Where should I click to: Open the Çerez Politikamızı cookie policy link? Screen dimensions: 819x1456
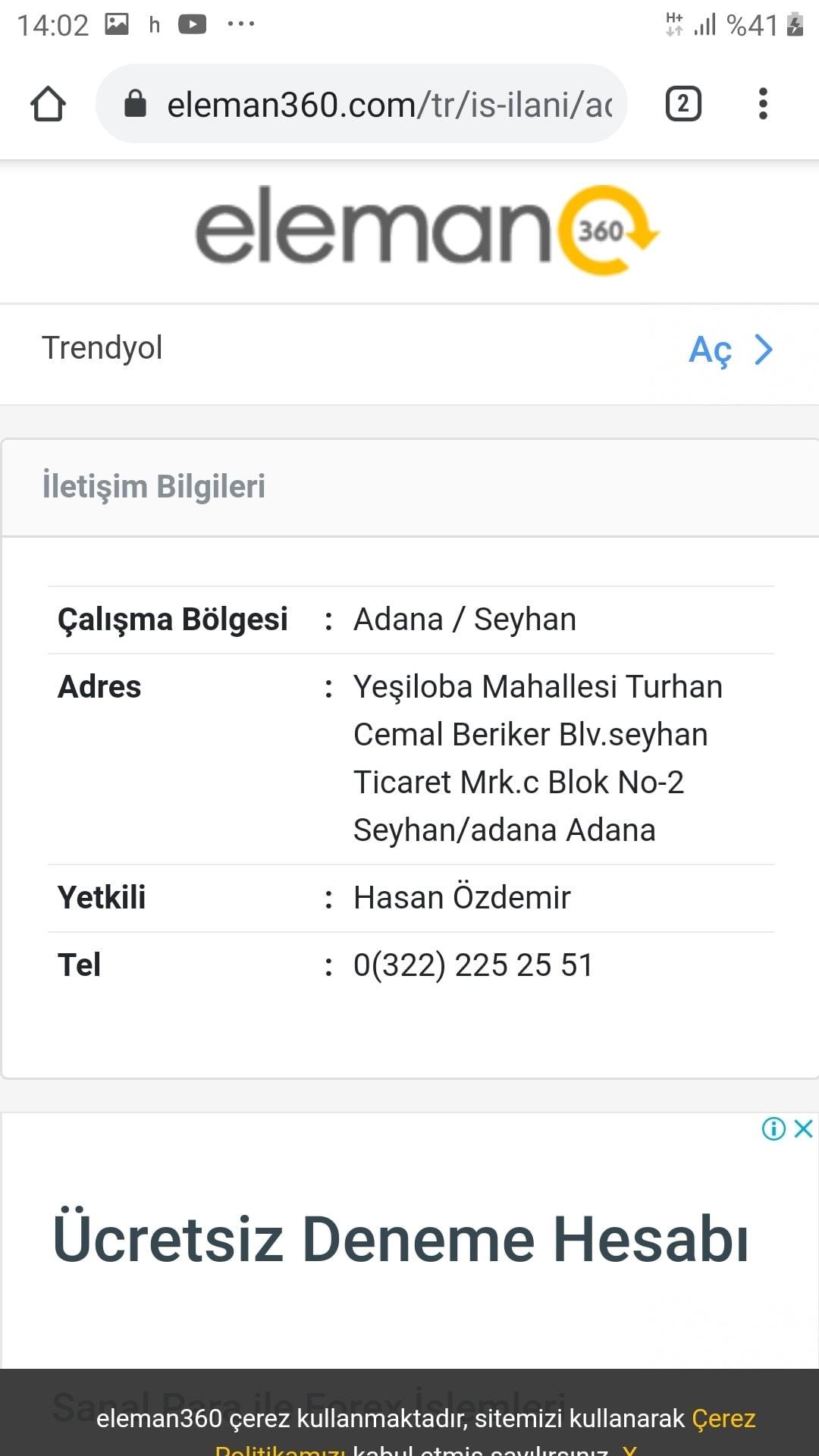click(x=485, y=1434)
